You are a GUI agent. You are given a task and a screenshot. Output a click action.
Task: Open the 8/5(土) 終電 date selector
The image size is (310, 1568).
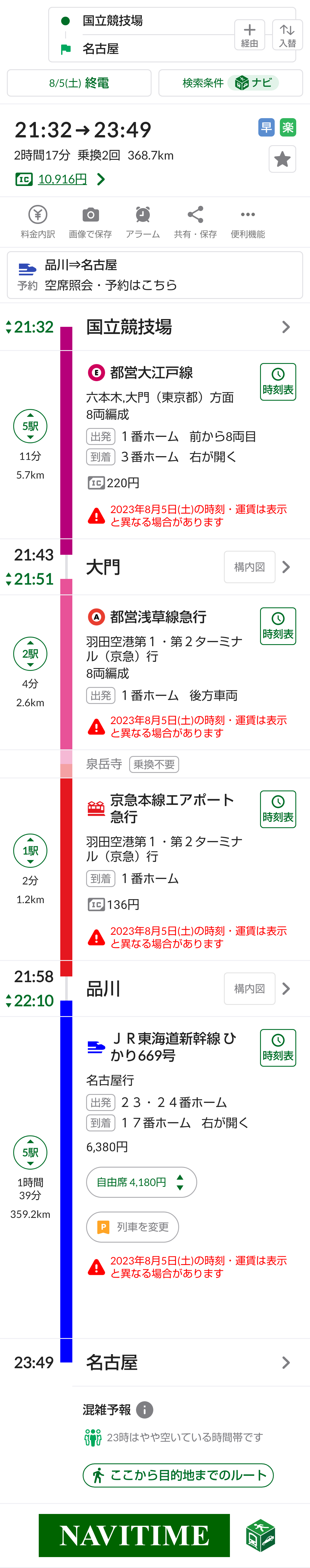(x=79, y=83)
